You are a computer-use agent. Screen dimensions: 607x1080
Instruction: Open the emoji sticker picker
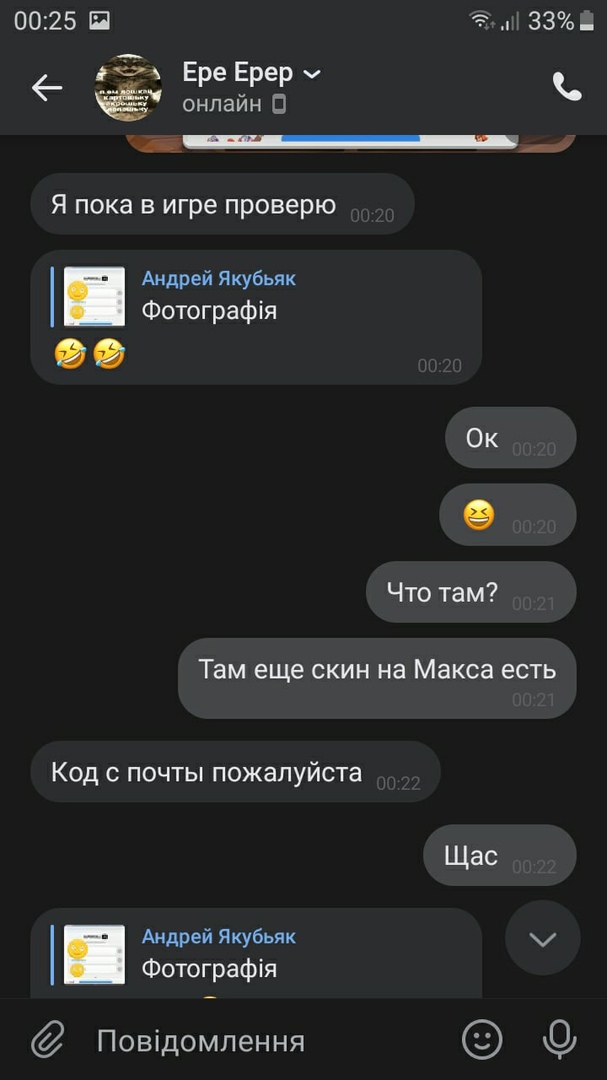482,1040
